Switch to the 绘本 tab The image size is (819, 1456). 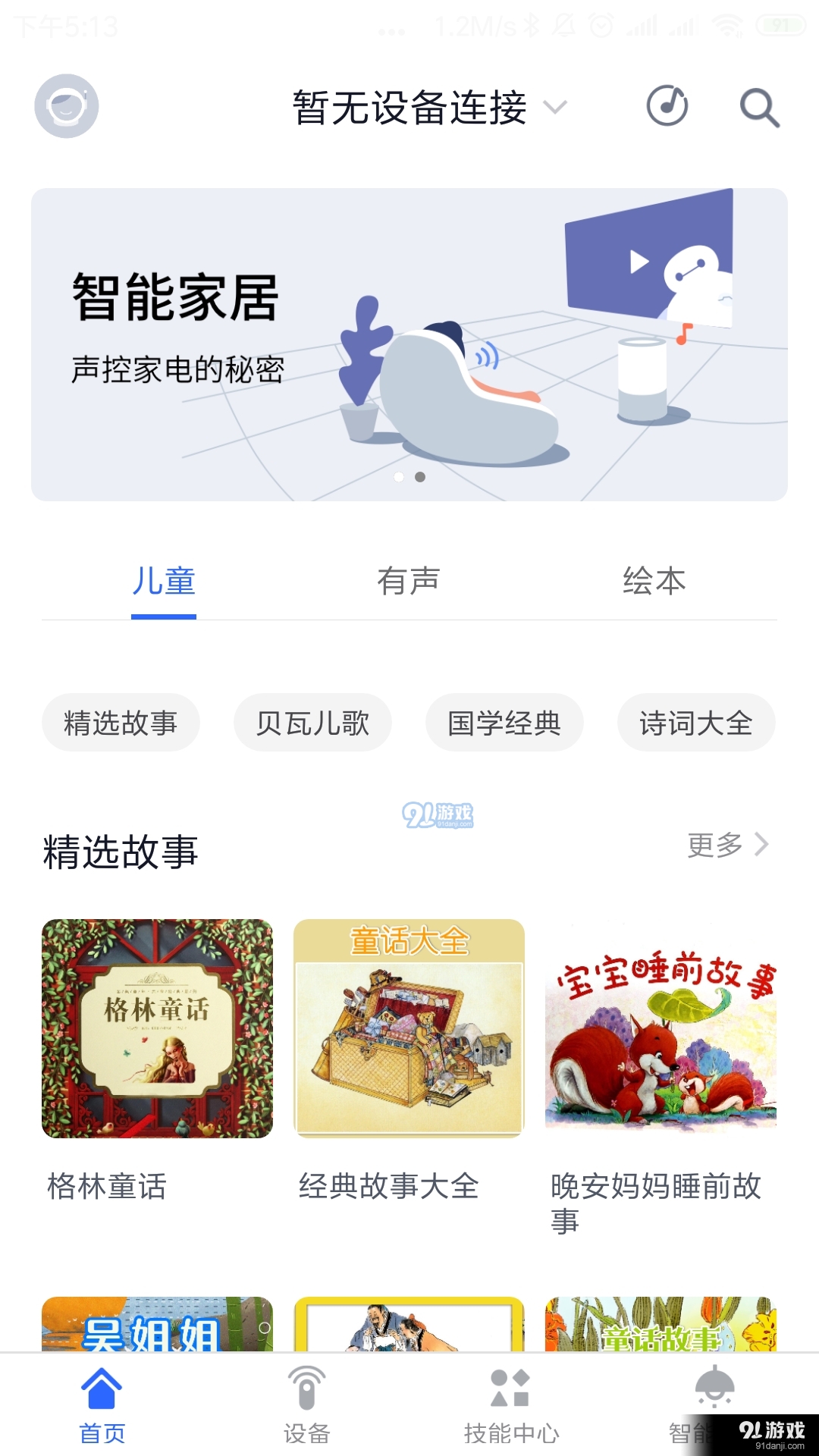tap(654, 581)
